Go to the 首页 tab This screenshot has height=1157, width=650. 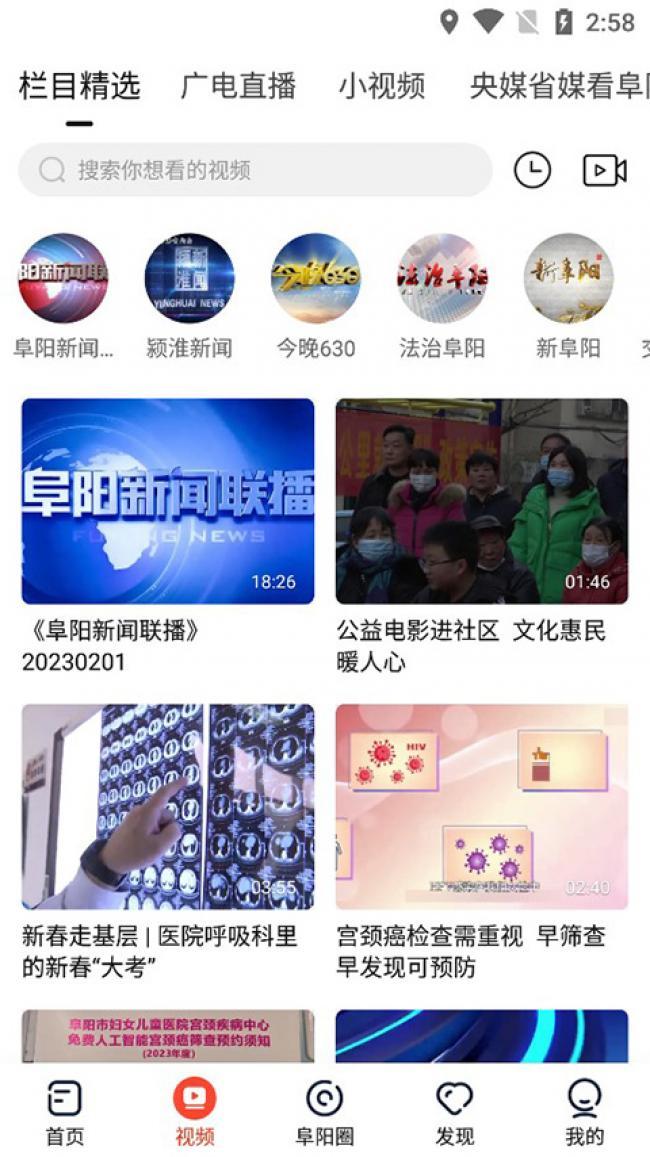coord(65,1111)
